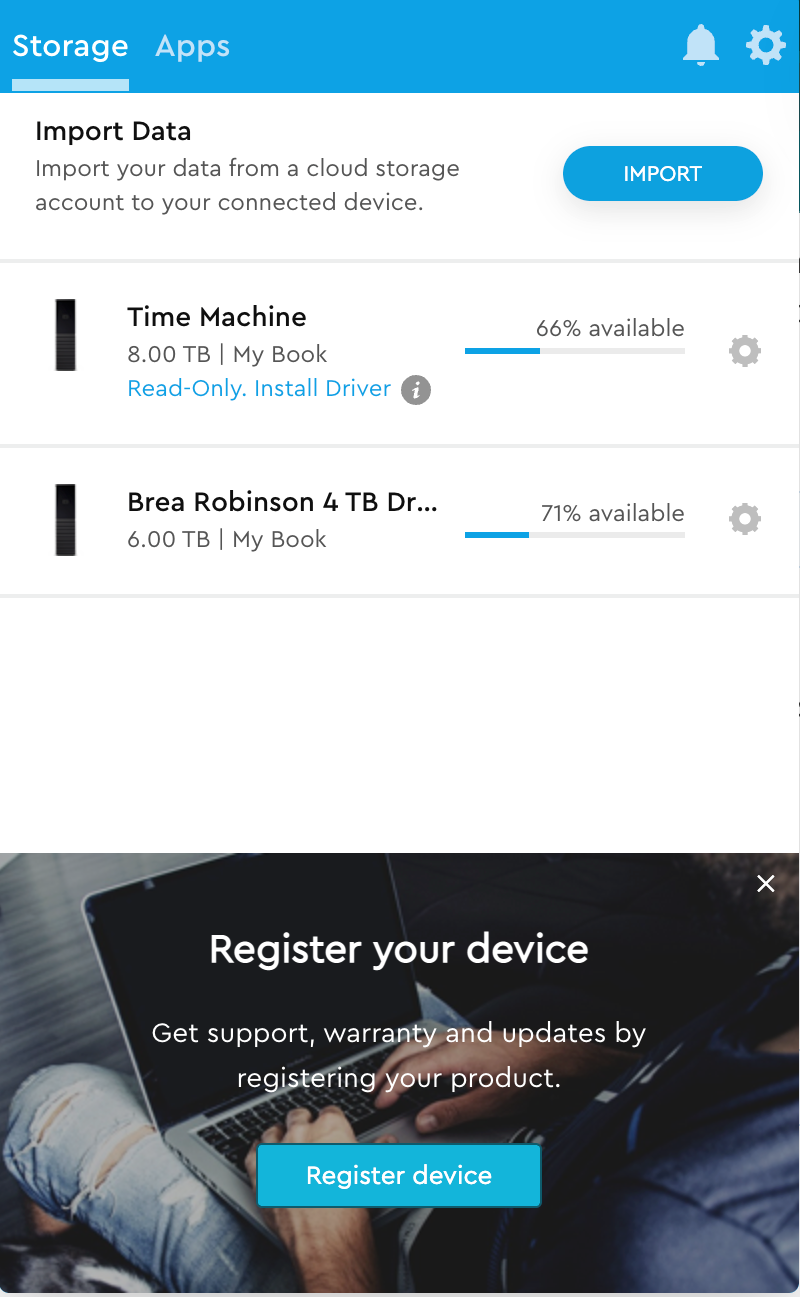Tap the Register device button
The height and width of the screenshot is (1297, 800).
[x=399, y=1175]
